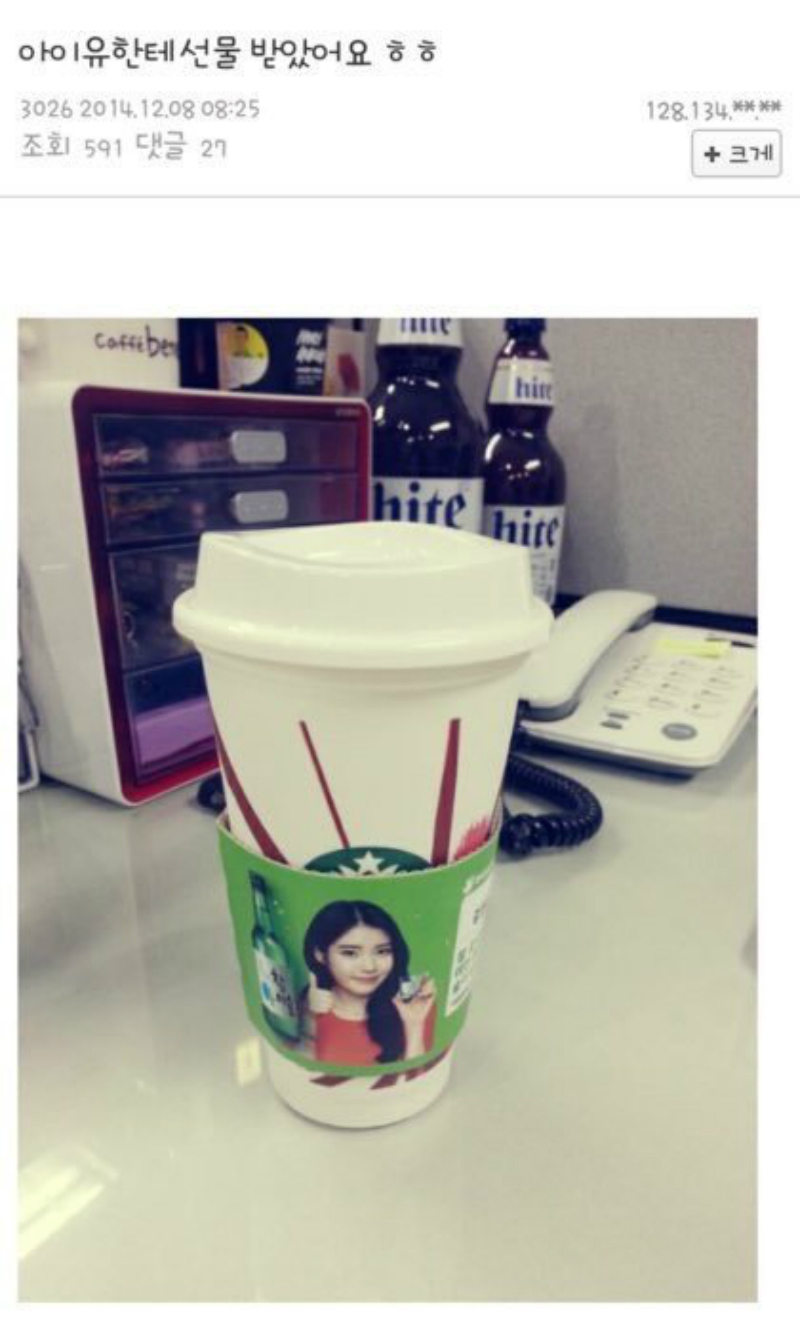Open the posted coffee cup photo

pos(387,810)
